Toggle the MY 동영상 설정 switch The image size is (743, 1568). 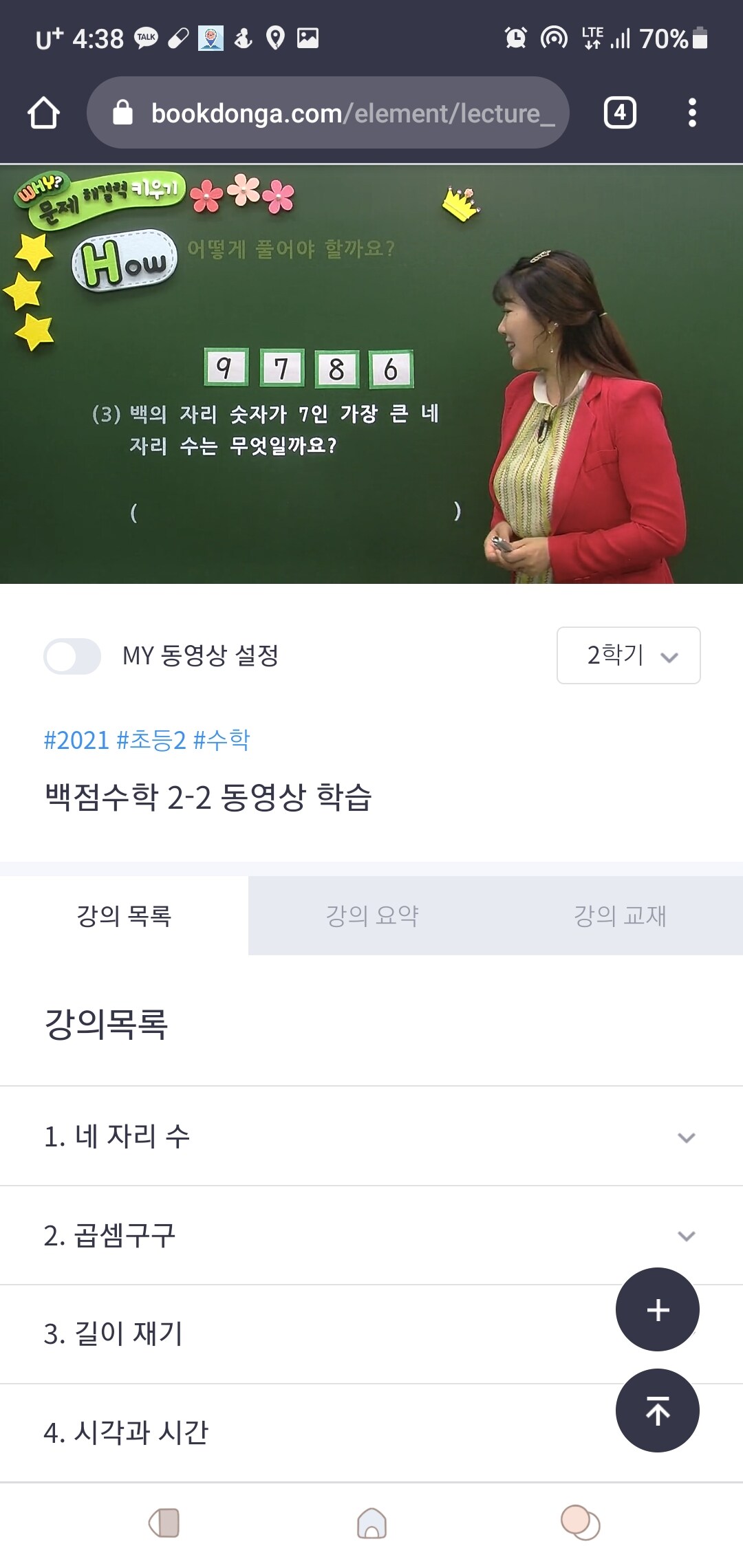coord(72,656)
